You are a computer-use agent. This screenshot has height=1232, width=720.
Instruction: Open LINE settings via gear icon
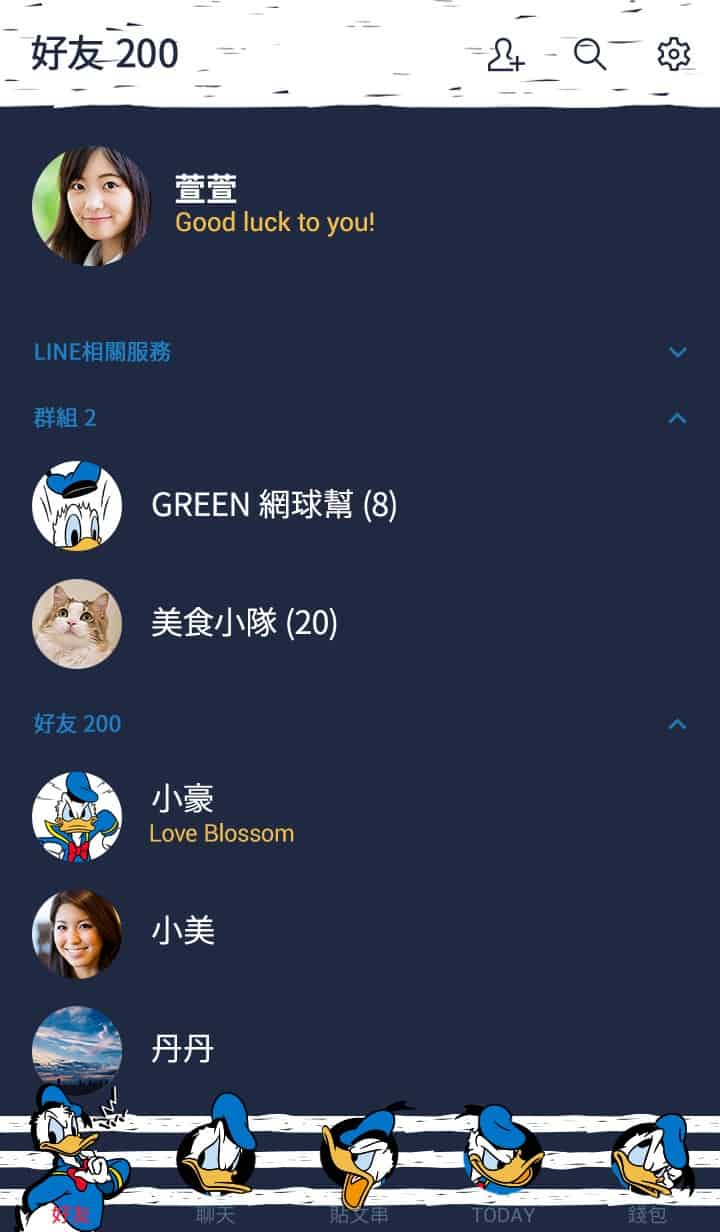pos(675,57)
